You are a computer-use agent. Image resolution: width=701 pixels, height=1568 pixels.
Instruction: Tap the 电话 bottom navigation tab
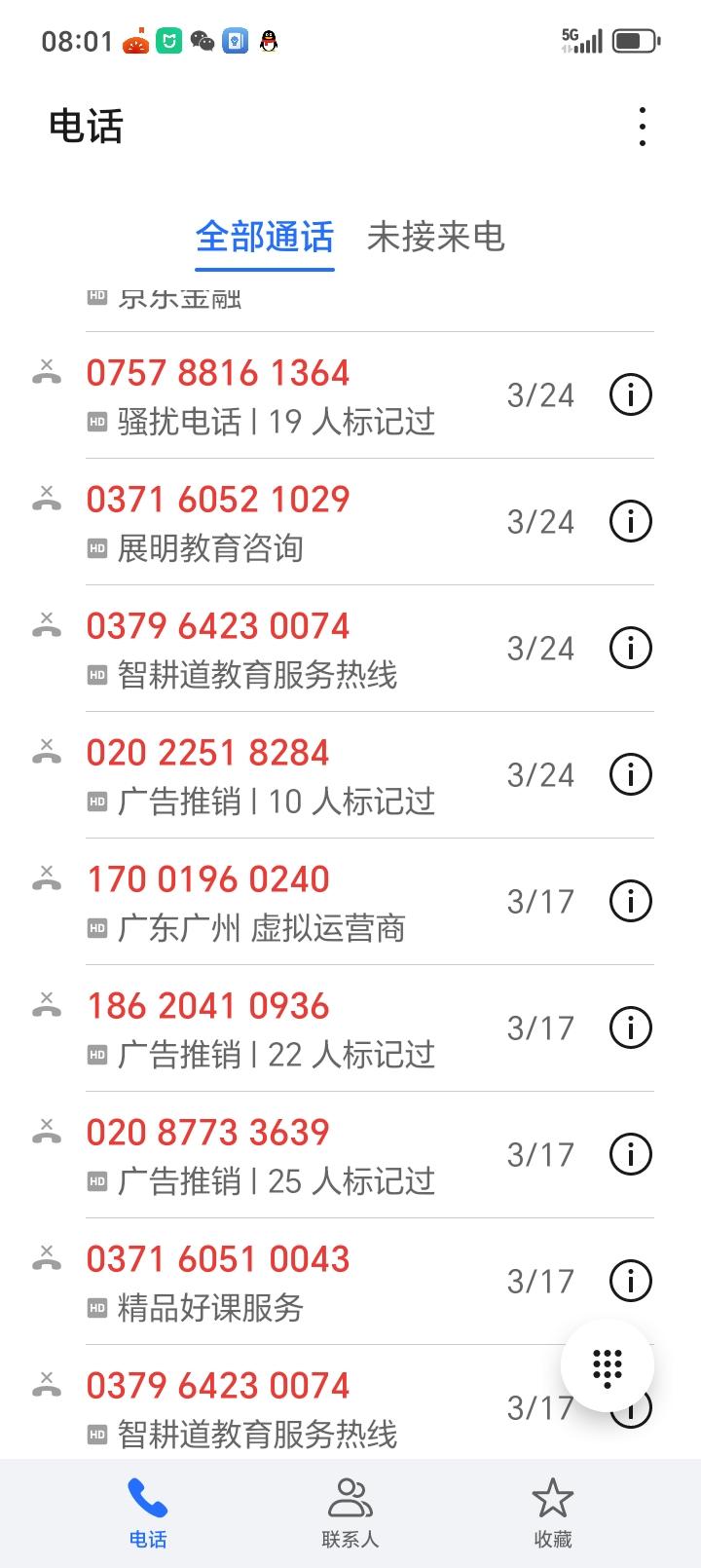[x=148, y=1514]
